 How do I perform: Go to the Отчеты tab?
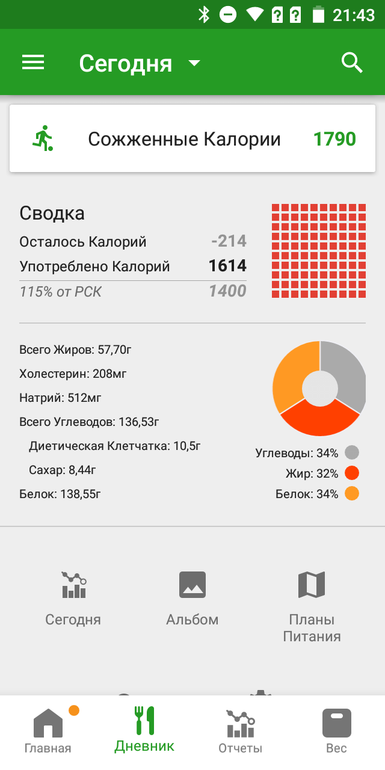[241, 731]
